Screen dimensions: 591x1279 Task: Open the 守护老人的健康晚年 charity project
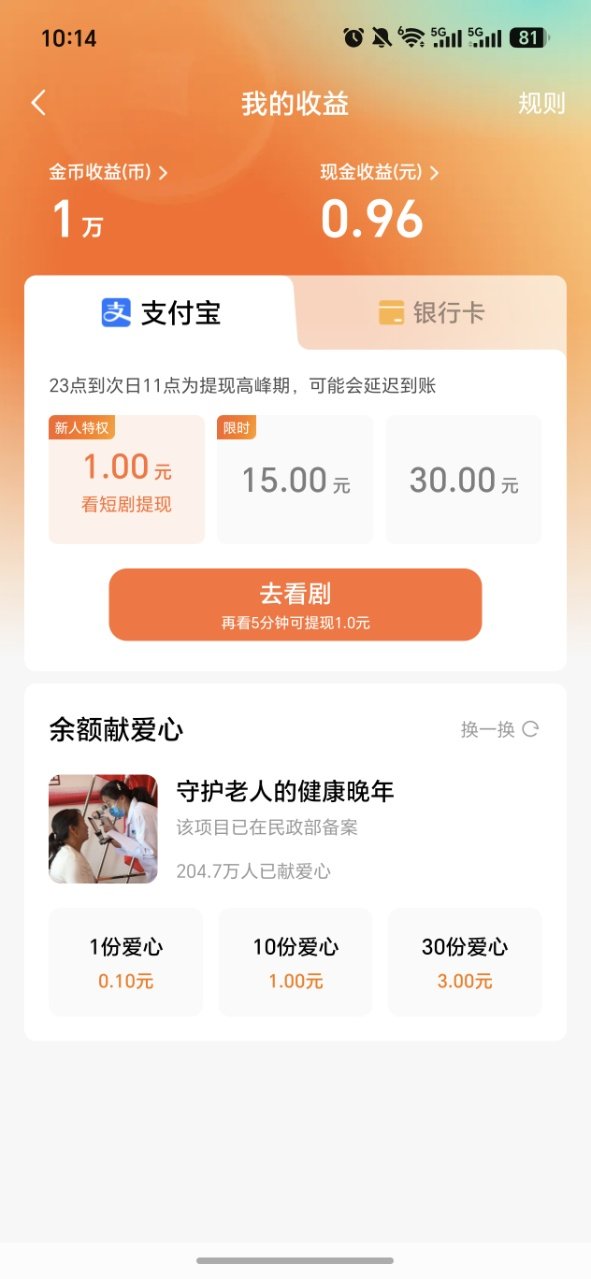tap(295, 829)
